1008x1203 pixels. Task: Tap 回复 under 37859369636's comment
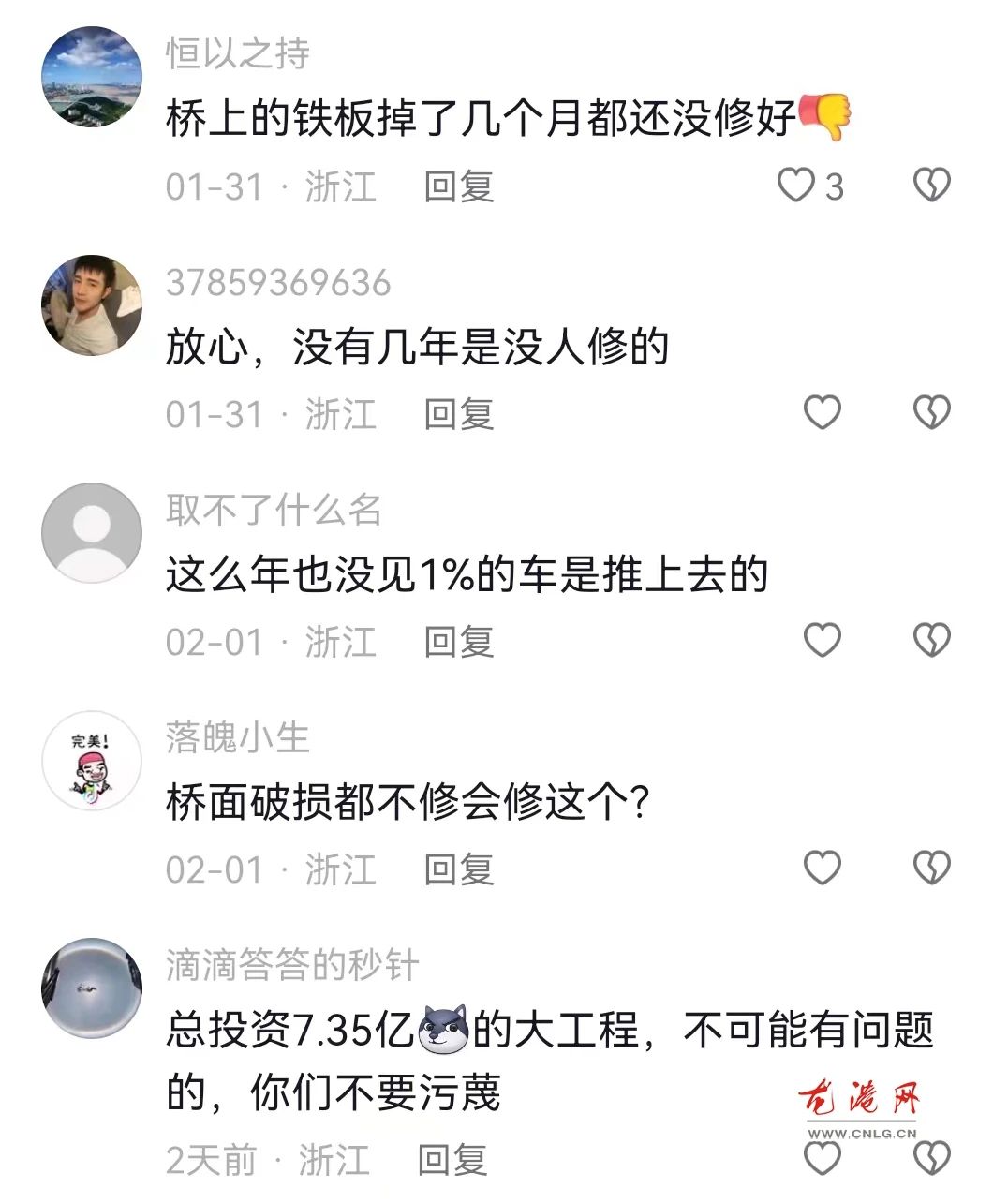458,414
